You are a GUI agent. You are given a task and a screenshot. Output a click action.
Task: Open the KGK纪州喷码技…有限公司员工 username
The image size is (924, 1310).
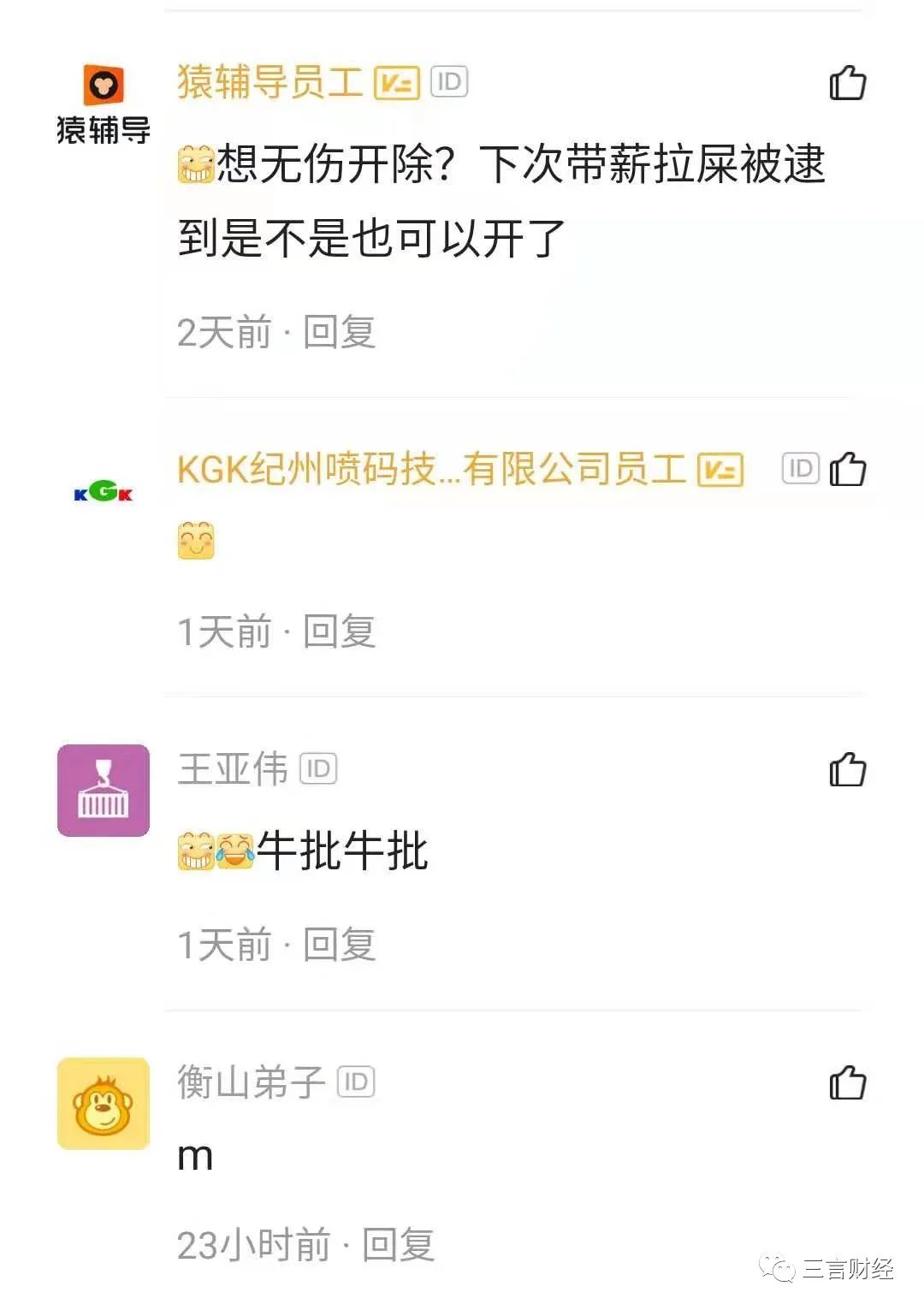click(431, 469)
